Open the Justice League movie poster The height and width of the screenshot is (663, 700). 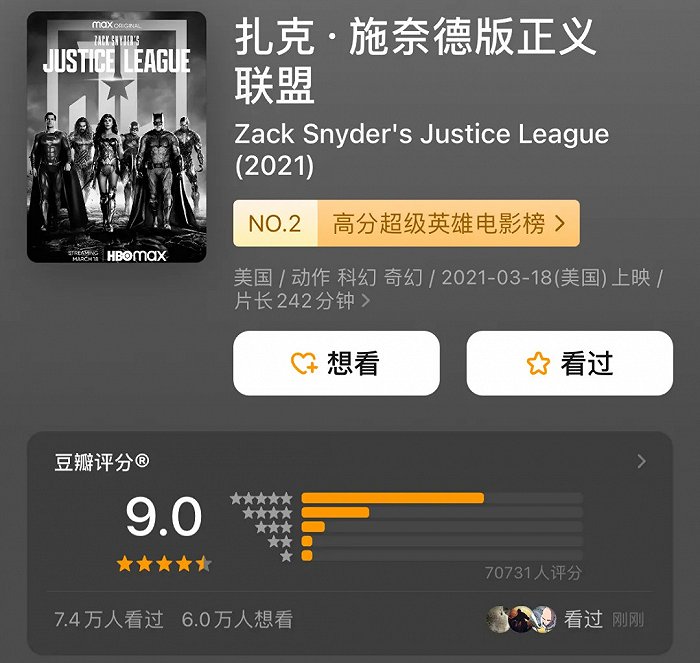tap(116, 137)
